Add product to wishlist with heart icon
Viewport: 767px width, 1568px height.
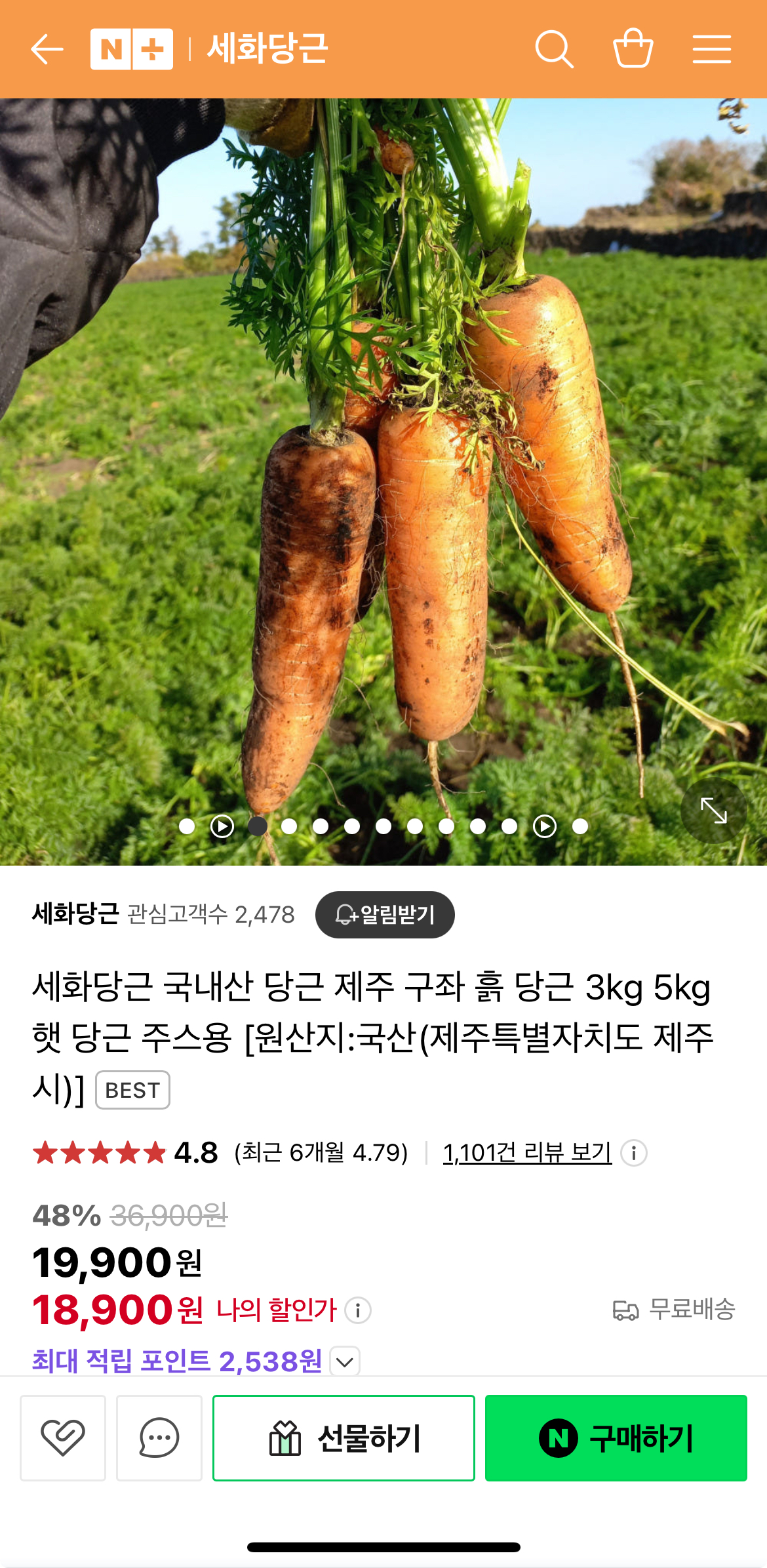coord(63,1437)
